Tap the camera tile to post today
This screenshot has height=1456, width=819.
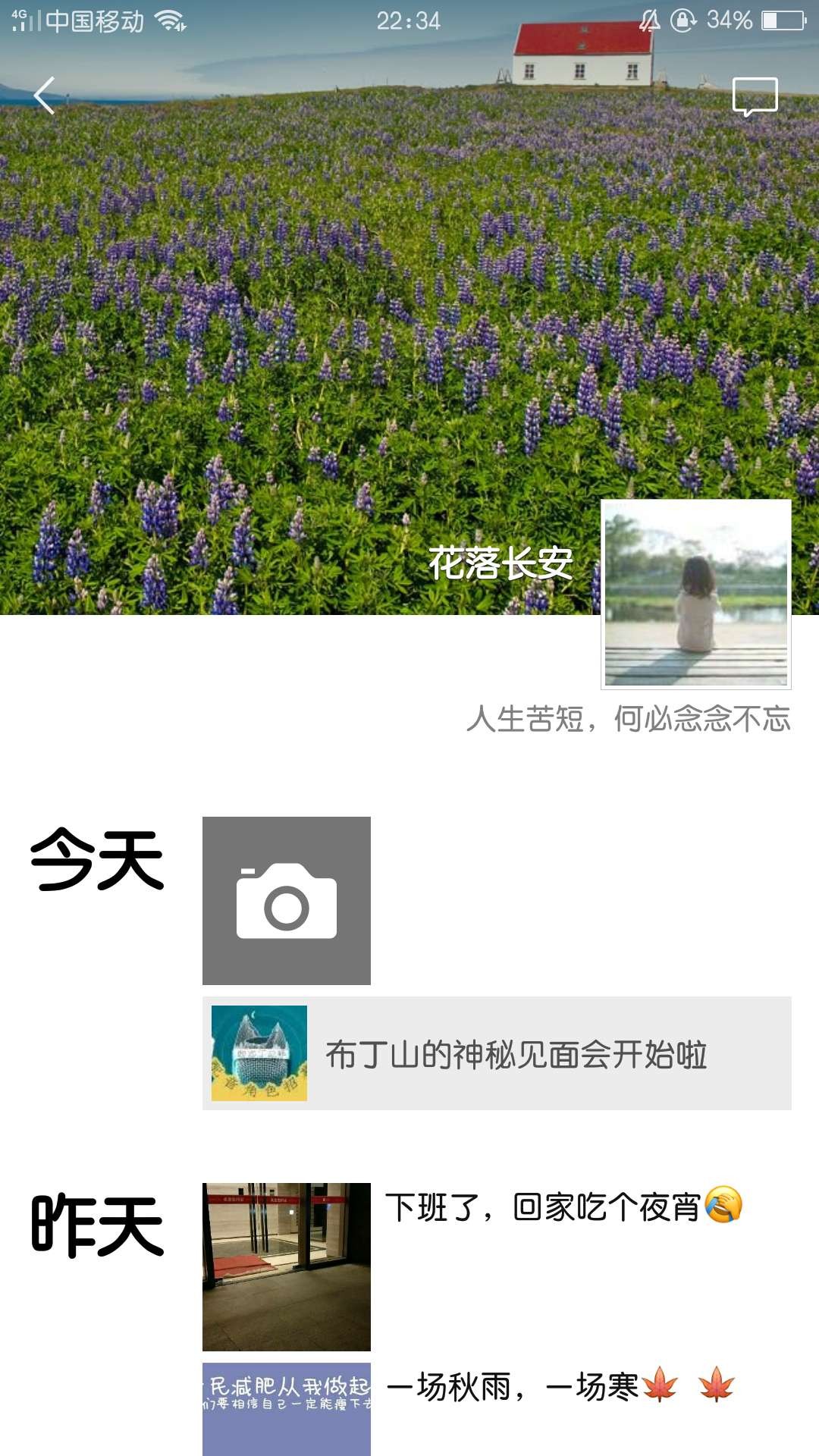click(x=287, y=900)
